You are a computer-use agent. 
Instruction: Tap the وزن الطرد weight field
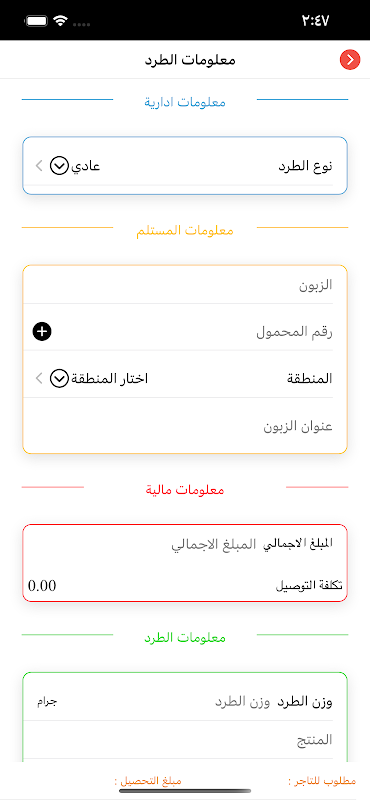click(161, 702)
